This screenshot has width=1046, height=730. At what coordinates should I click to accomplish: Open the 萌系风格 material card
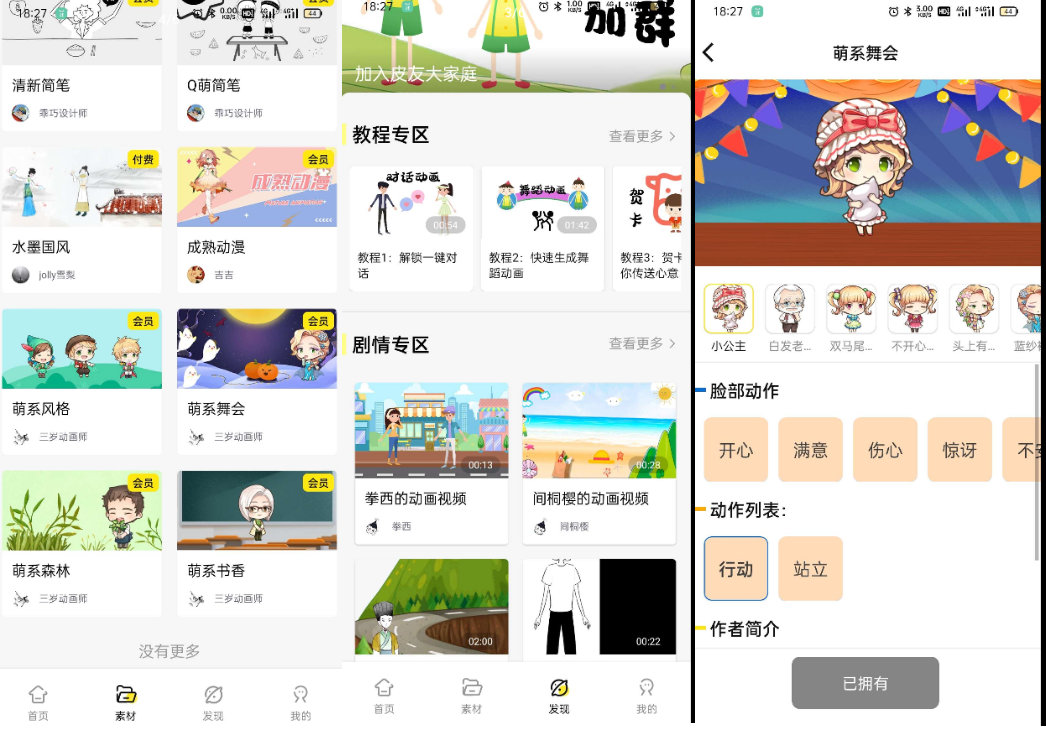pyautogui.click(x=81, y=380)
